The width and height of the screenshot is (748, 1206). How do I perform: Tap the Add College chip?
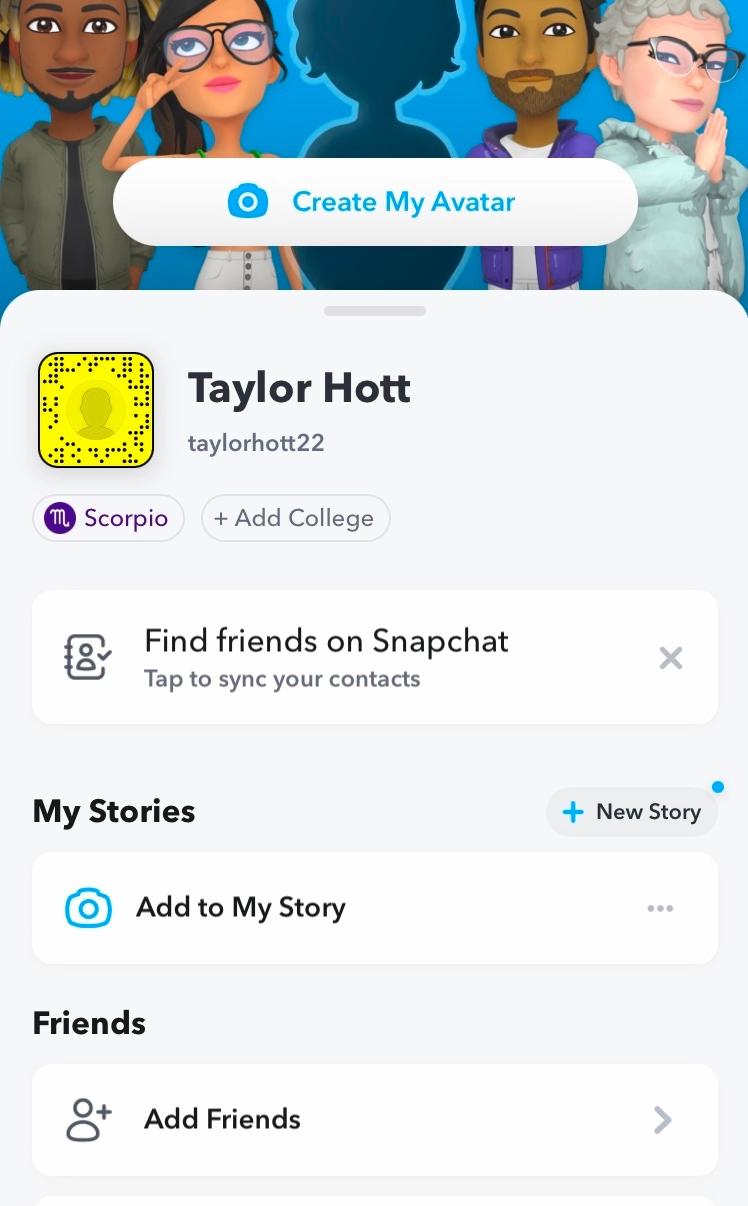click(x=295, y=518)
